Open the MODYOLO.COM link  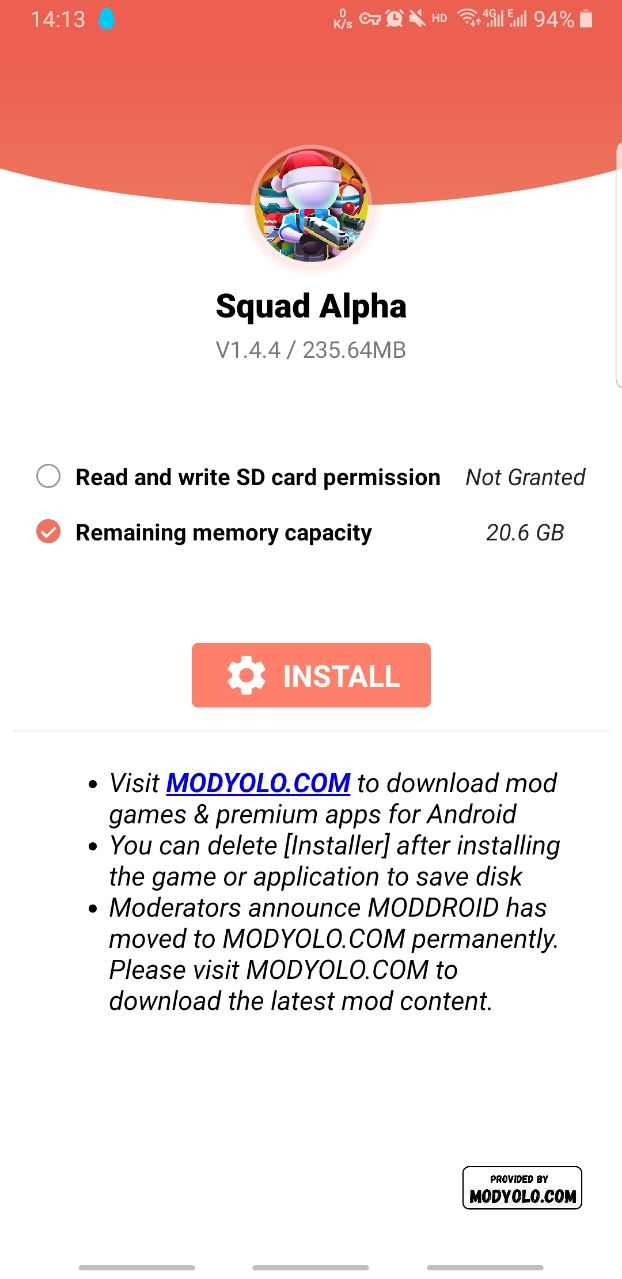(258, 783)
